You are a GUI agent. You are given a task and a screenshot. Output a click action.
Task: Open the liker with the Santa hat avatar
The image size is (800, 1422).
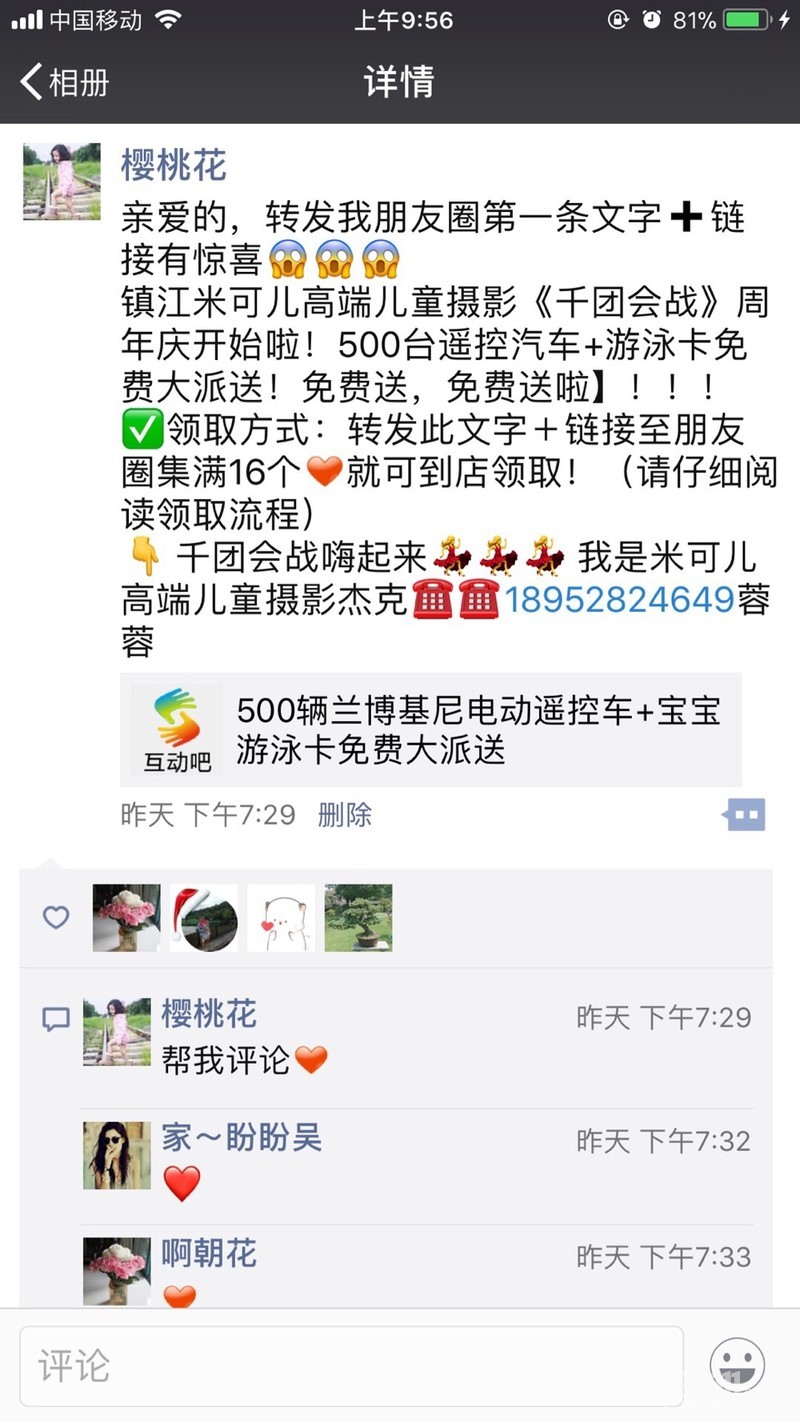pyautogui.click(x=204, y=917)
